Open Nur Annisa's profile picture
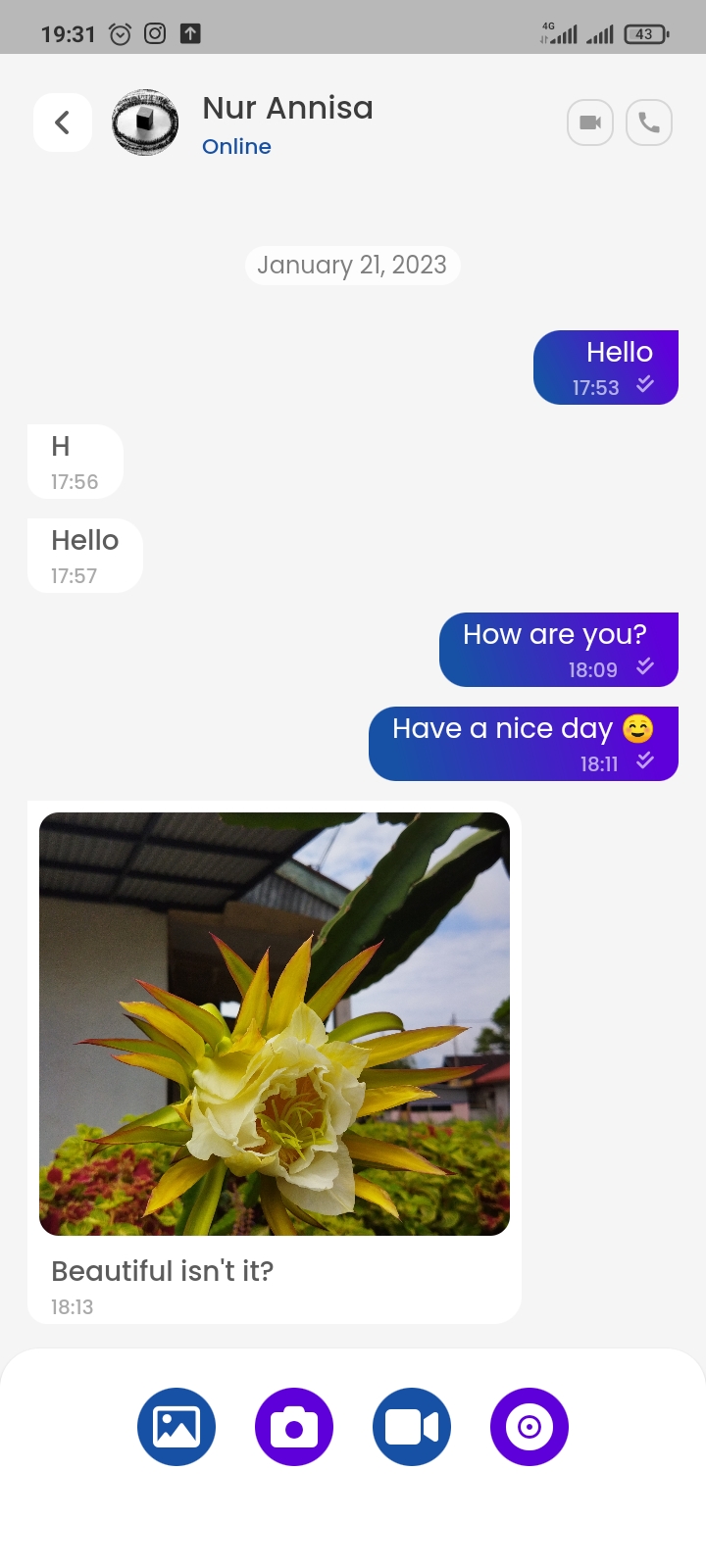Screen dimensions: 706x1568 (x=144, y=122)
